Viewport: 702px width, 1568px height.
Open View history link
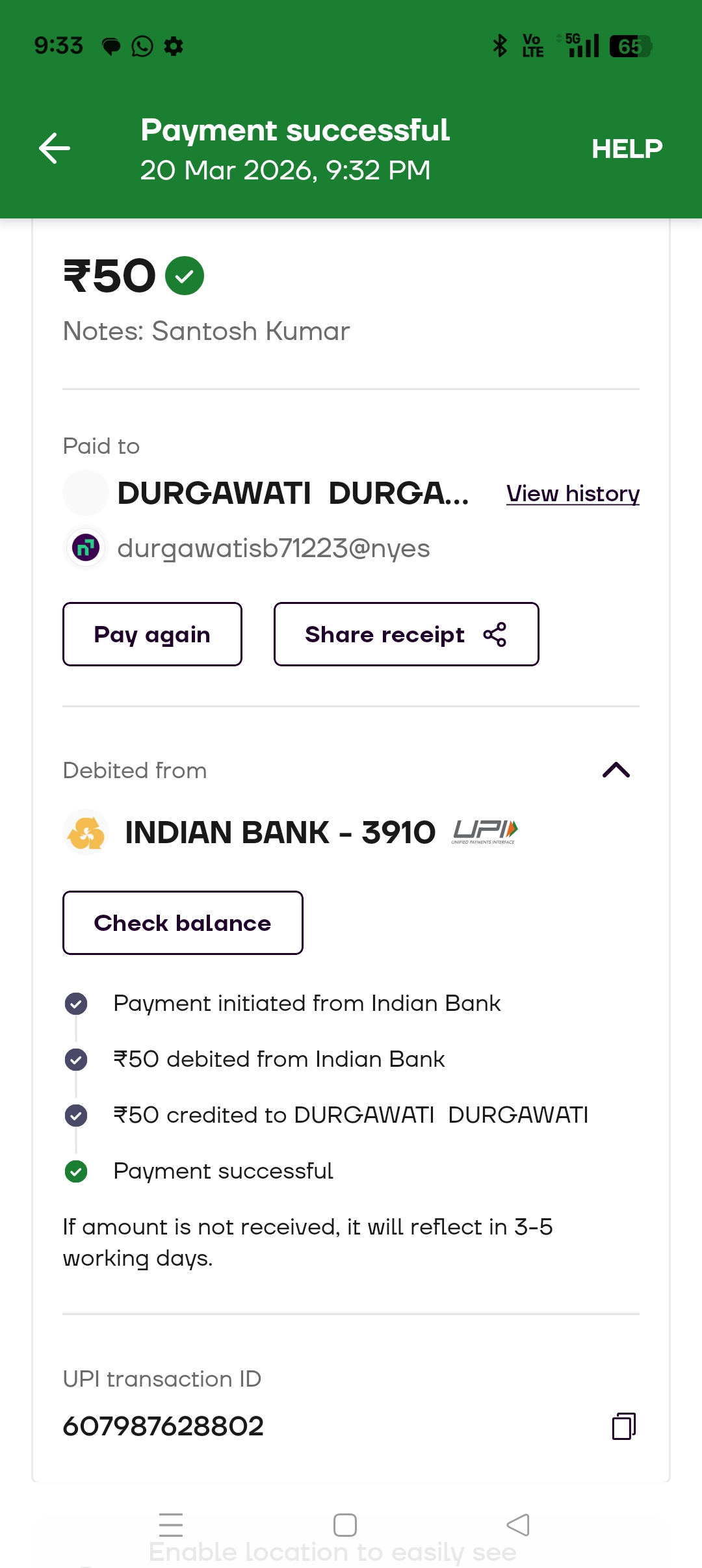coord(573,494)
